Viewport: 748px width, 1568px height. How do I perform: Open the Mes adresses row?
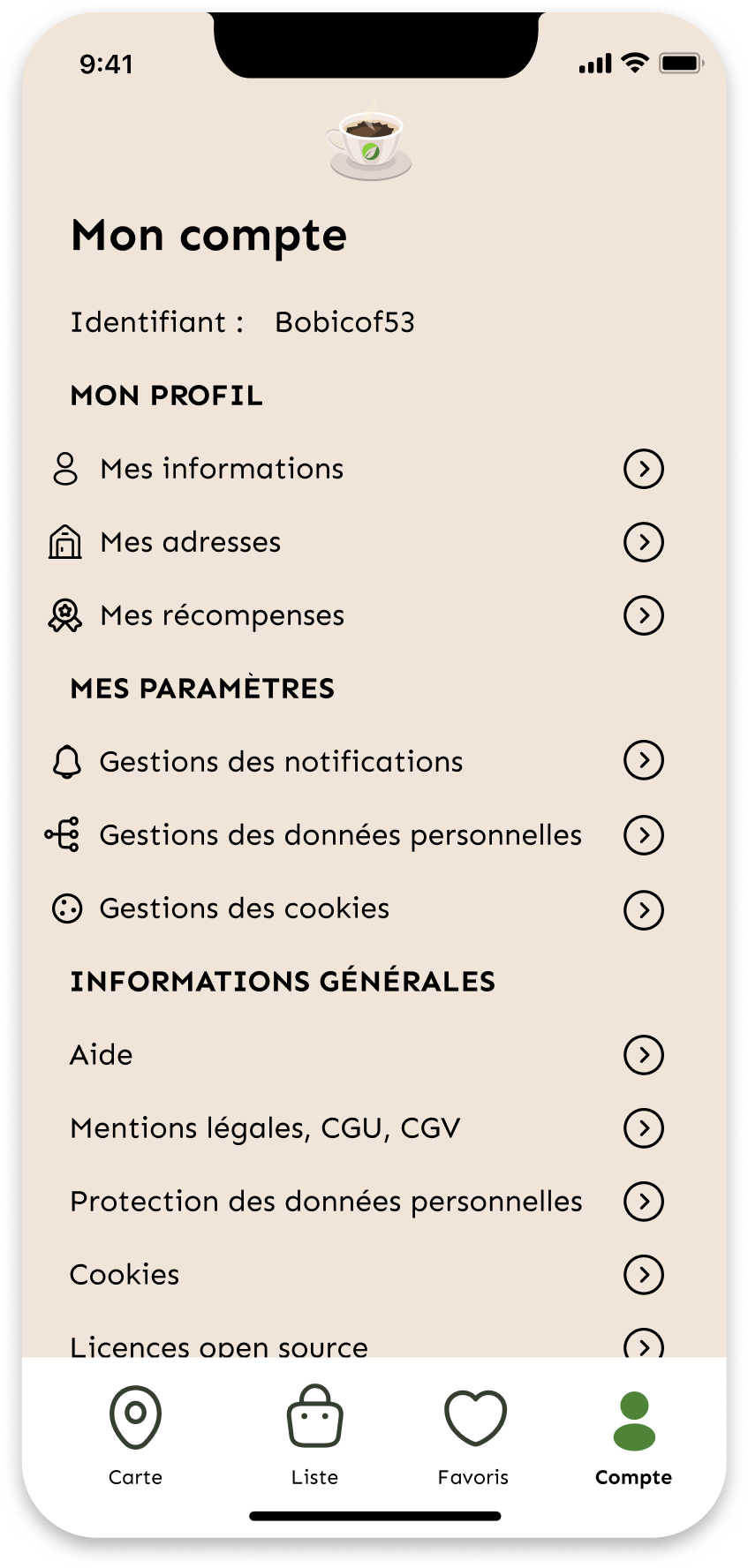pos(190,542)
